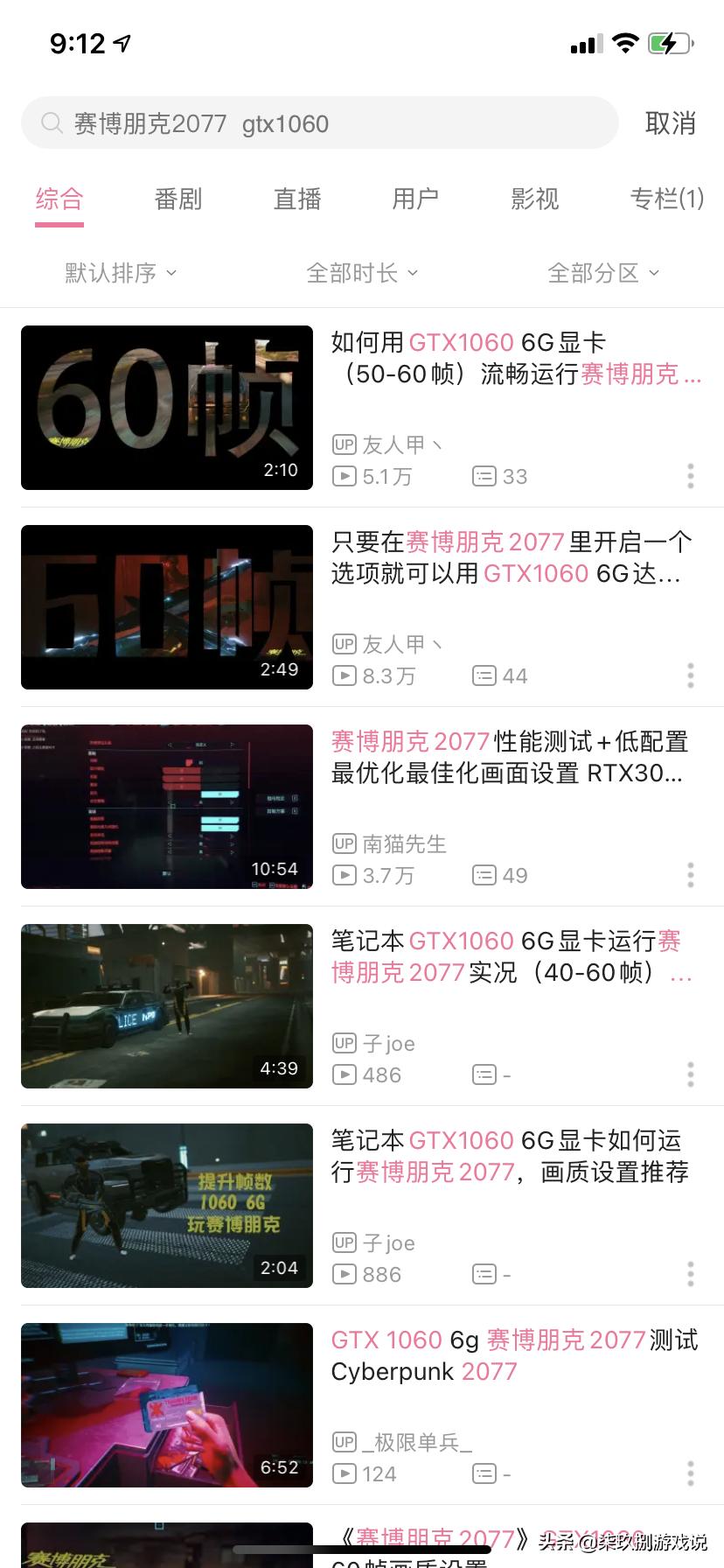Image resolution: width=724 pixels, height=1568 pixels.
Task: Open the 全部分区 category filter
Action: [604, 272]
